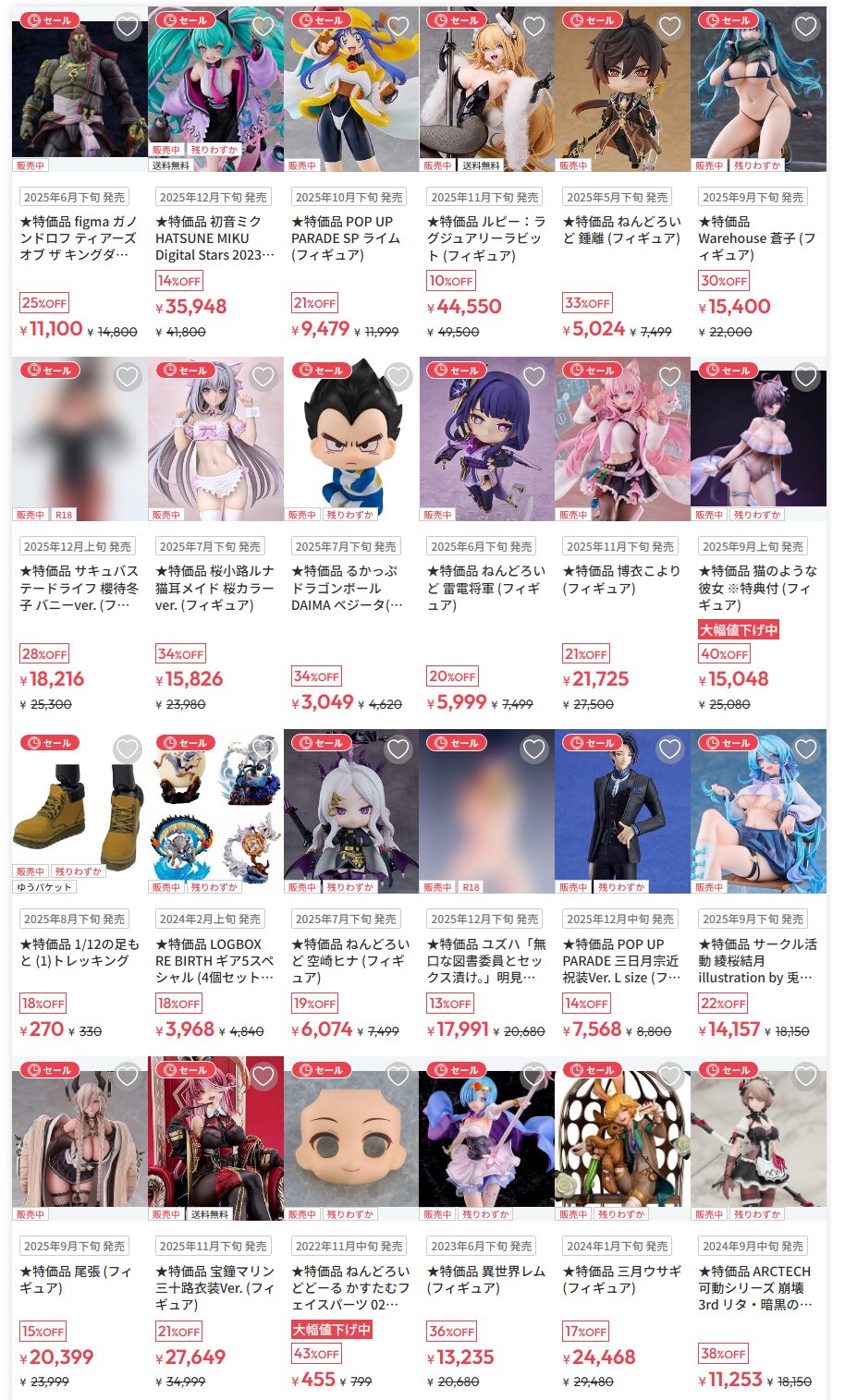
Task: Open the 1/12 trekking boots item
Action: 79,953
